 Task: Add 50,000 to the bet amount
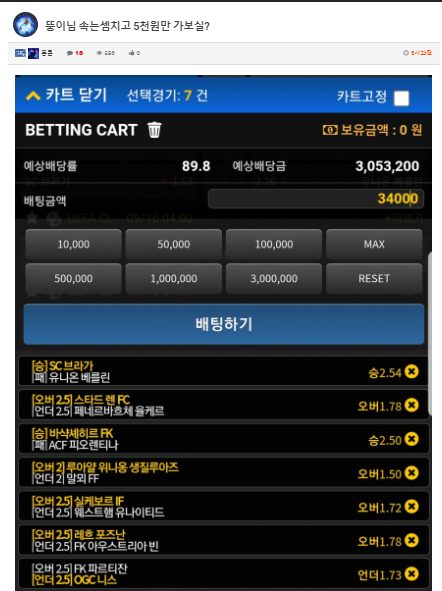pyautogui.click(x=174, y=244)
